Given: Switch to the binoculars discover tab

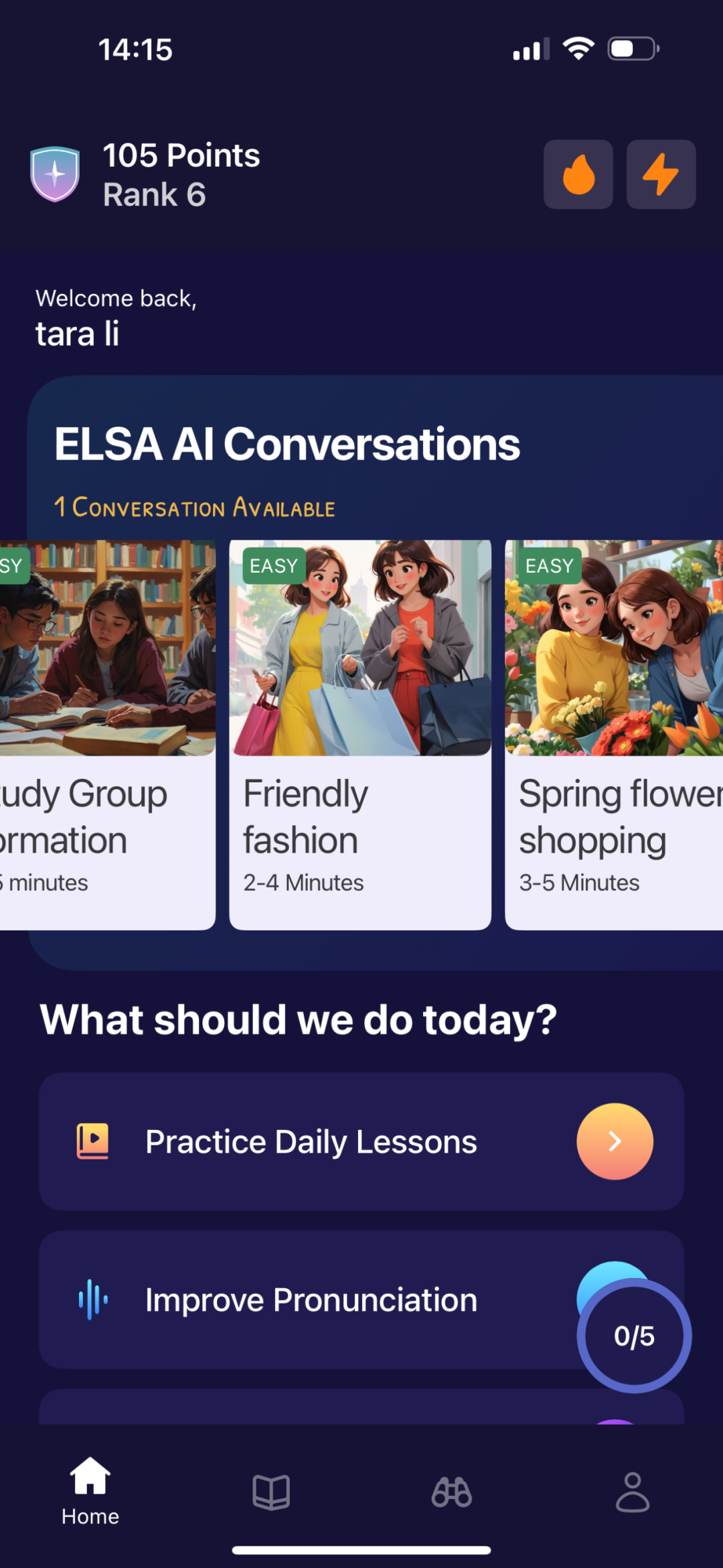Looking at the screenshot, I should [x=452, y=1492].
